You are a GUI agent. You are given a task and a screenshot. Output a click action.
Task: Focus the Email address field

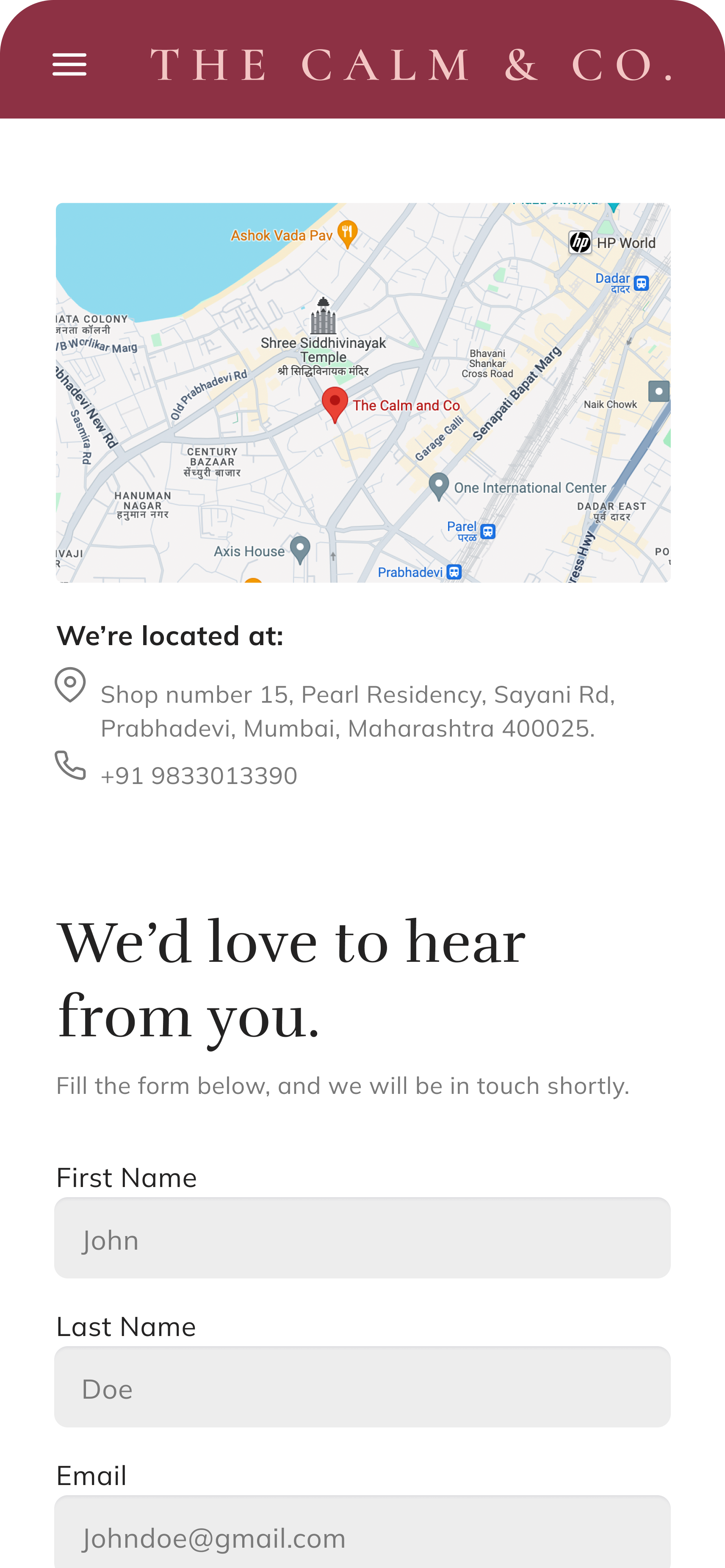363,1533
